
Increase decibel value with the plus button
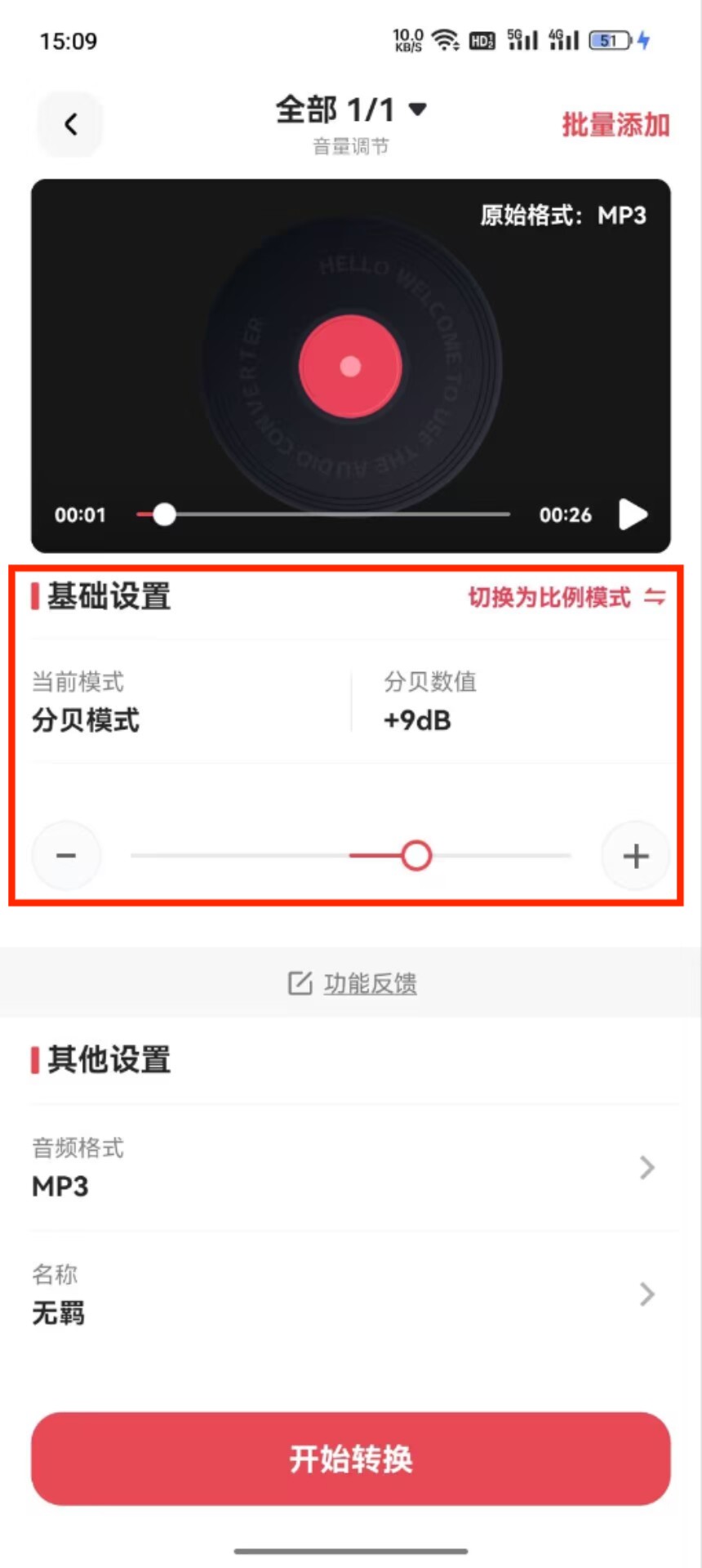pyautogui.click(x=636, y=856)
